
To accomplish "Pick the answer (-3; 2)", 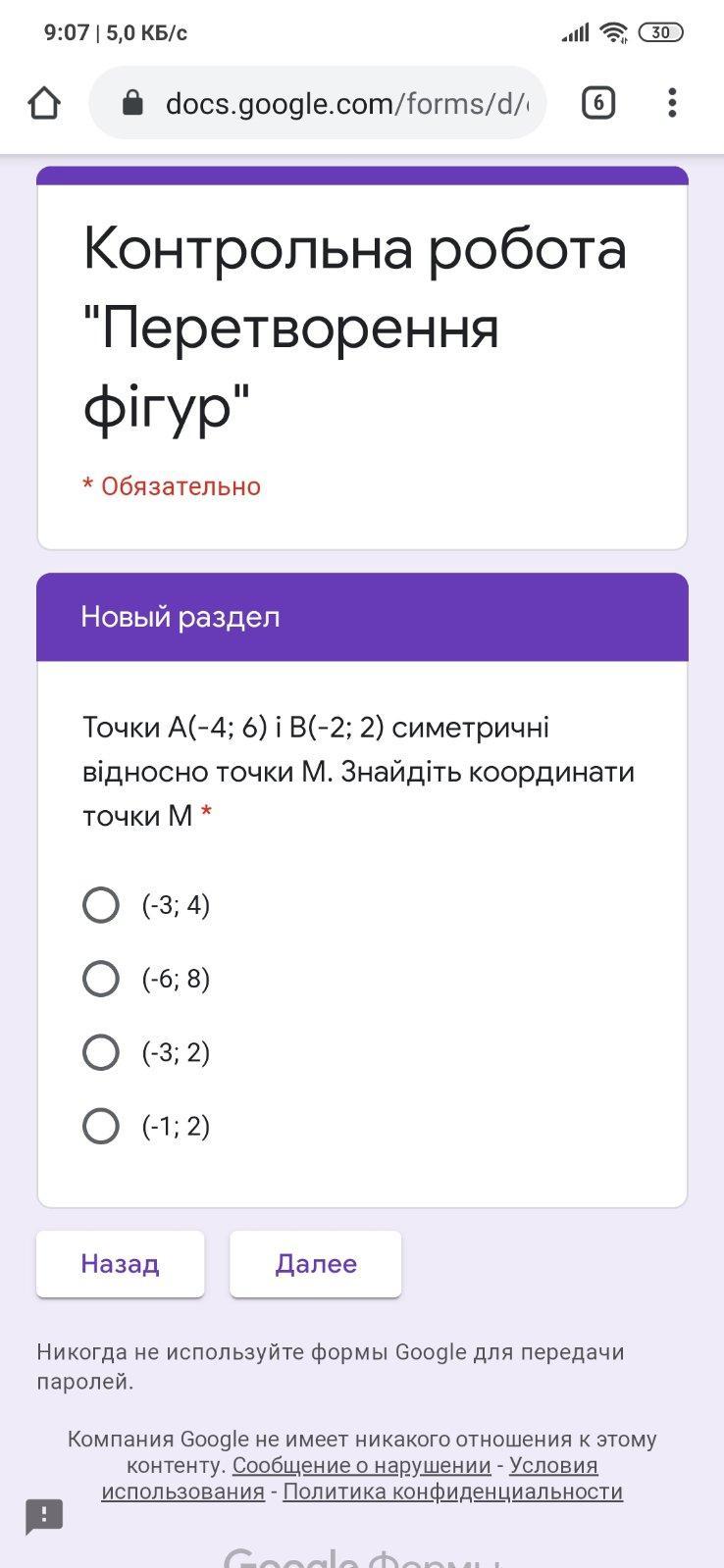I will click(x=101, y=1052).
